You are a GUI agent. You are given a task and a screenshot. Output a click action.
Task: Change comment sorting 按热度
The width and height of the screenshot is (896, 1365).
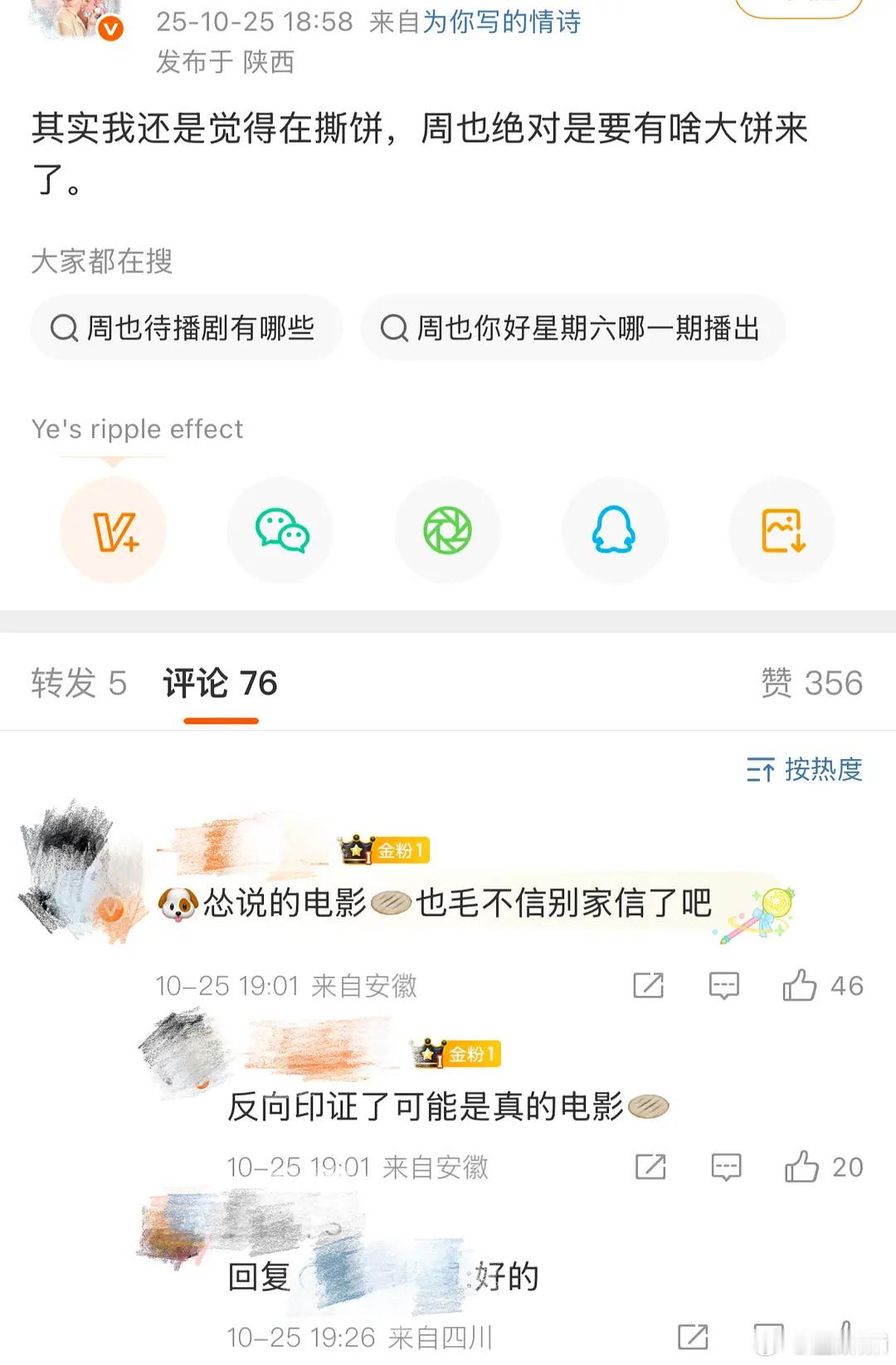804,769
